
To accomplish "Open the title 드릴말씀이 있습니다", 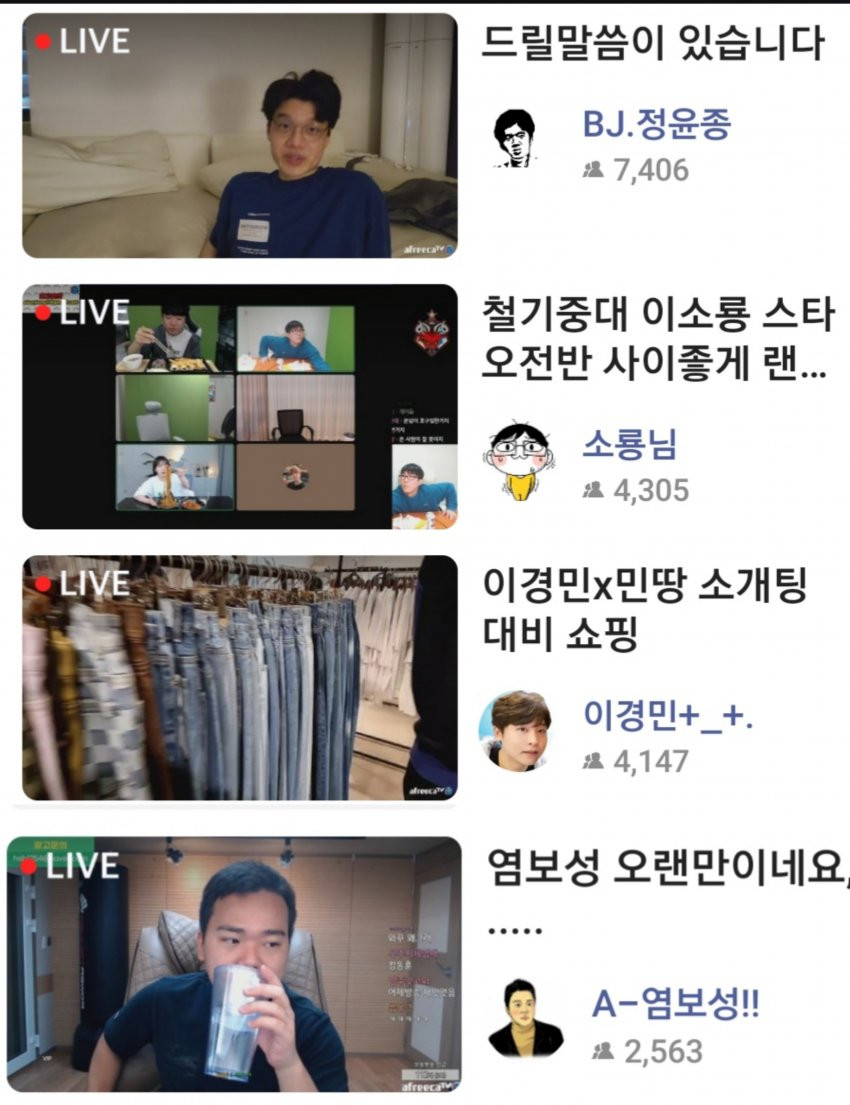I will (x=652, y=43).
